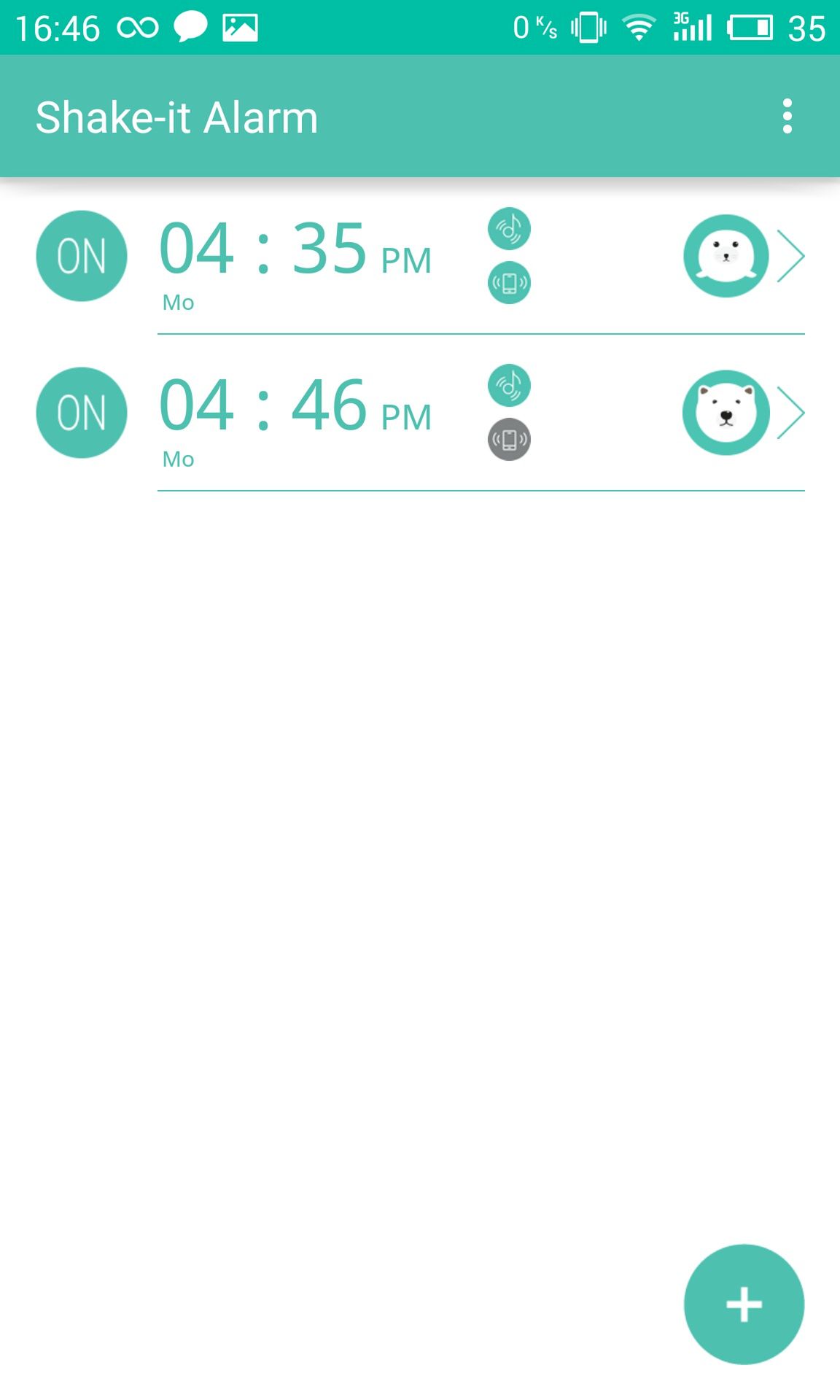This screenshot has height=1400, width=840.
Task: Open the overflow menu
Action: (787, 117)
